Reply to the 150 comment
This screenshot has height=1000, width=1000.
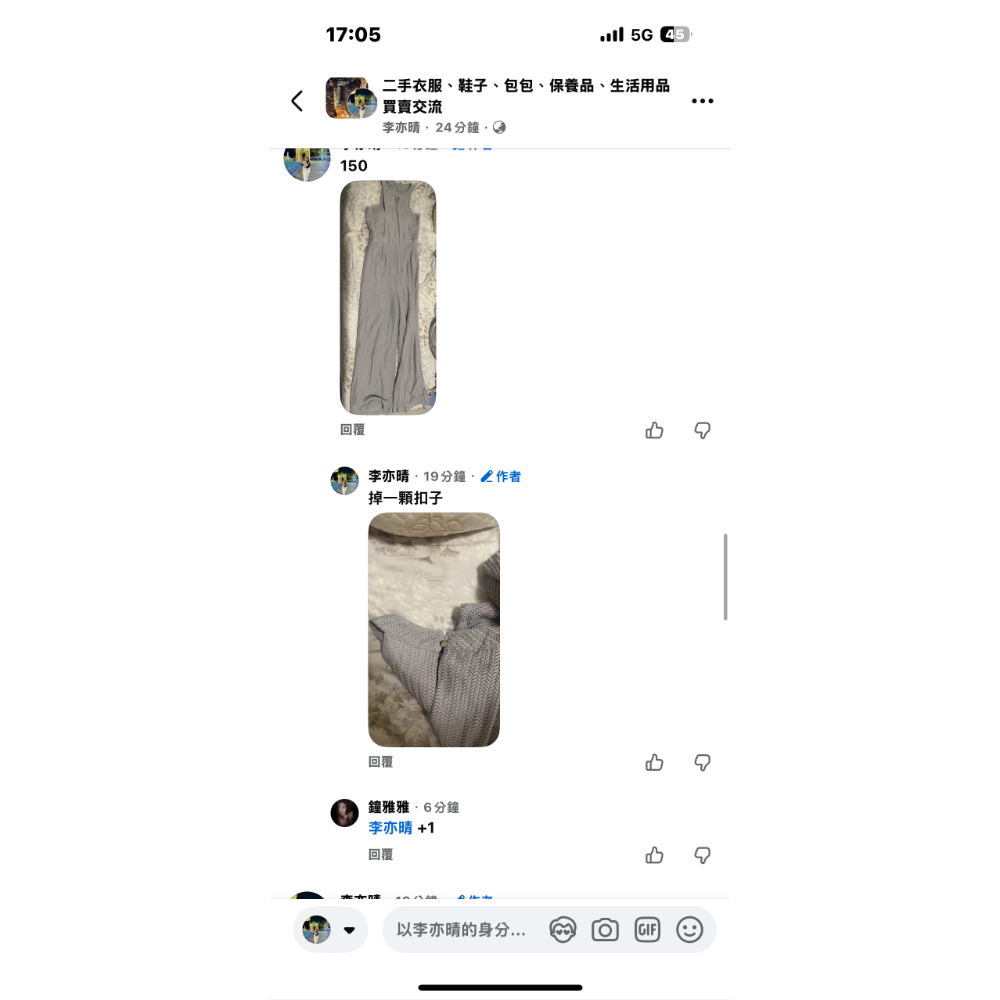click(x=352, y=429)
